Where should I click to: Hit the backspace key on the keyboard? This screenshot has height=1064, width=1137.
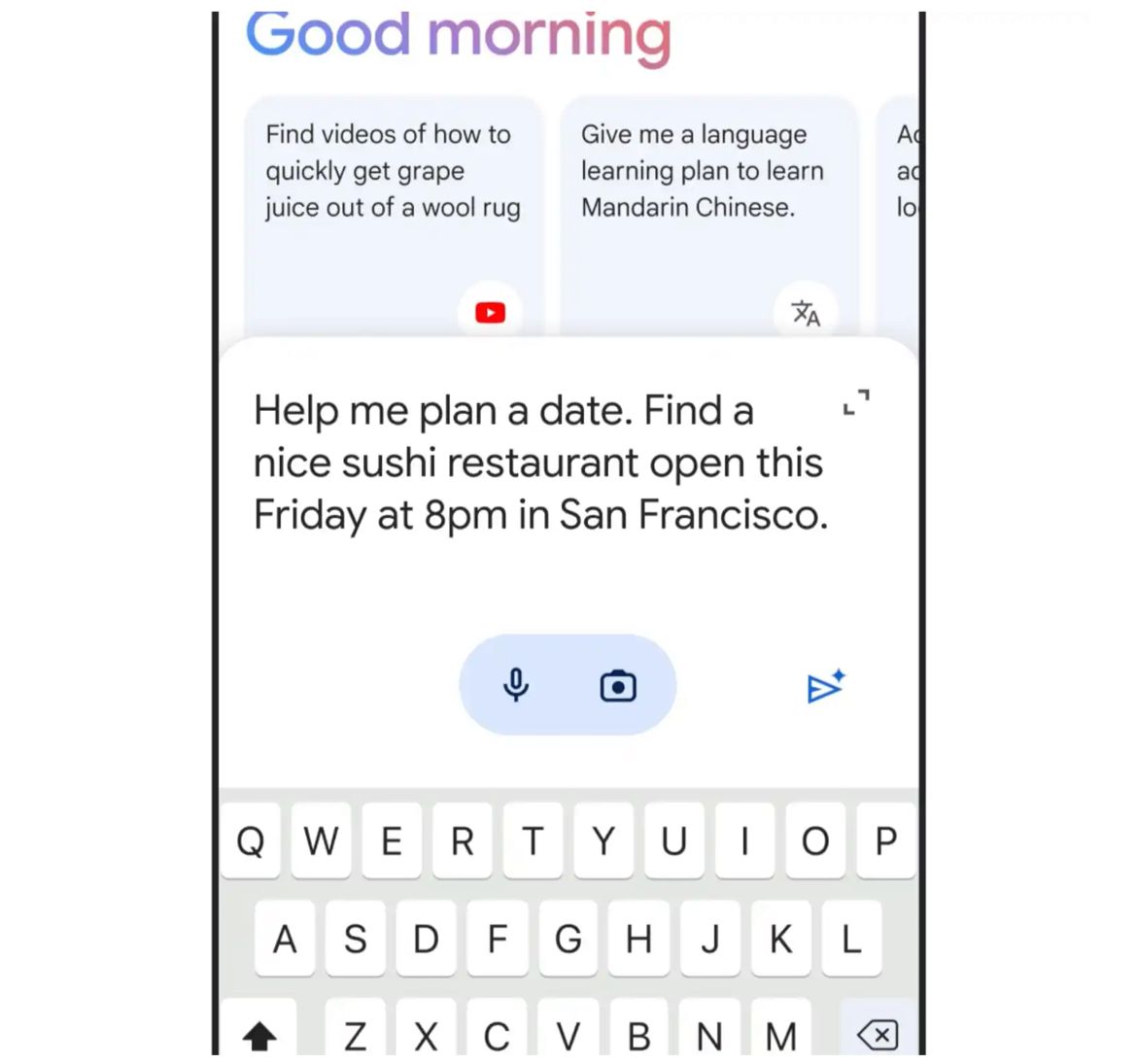[x=878, y=1034]
